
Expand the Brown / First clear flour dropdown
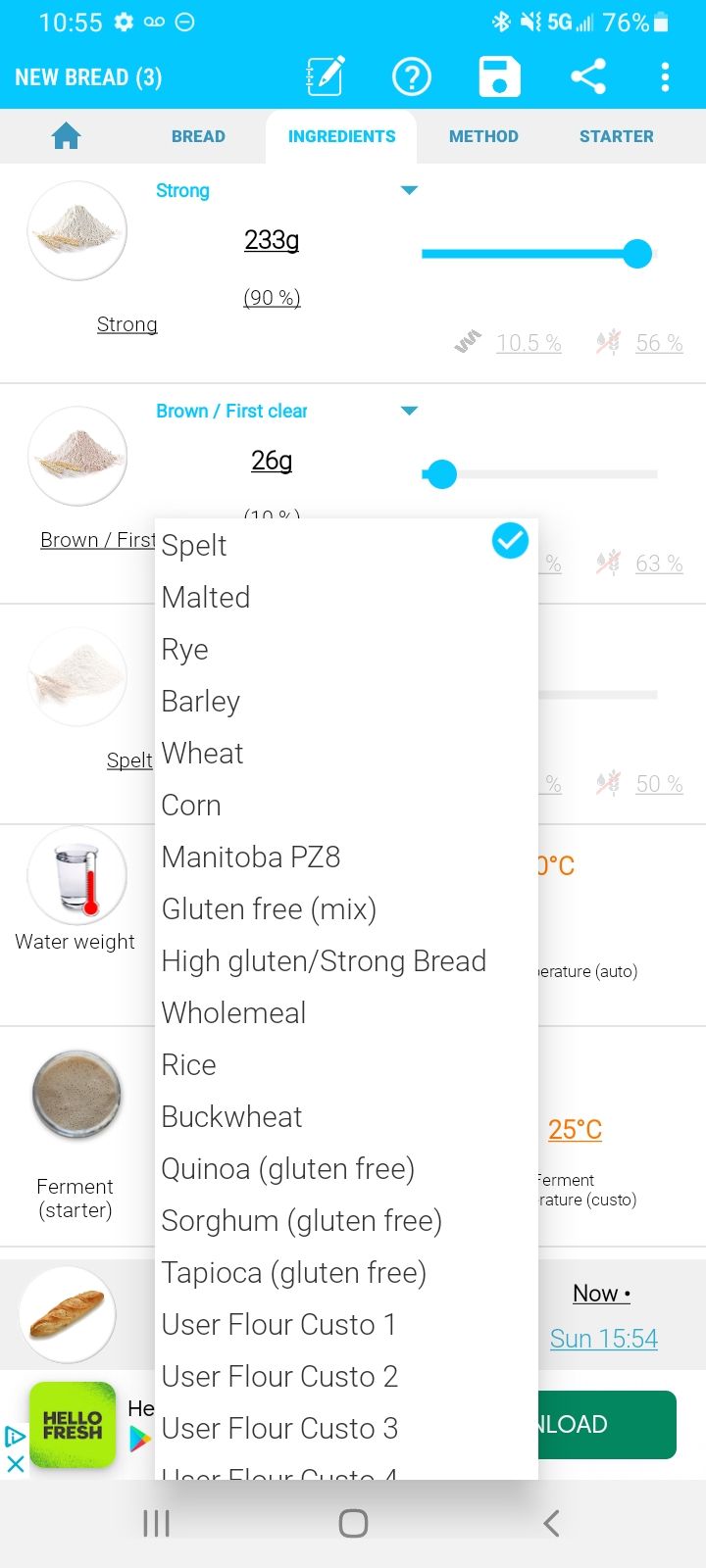coord(409,411)
